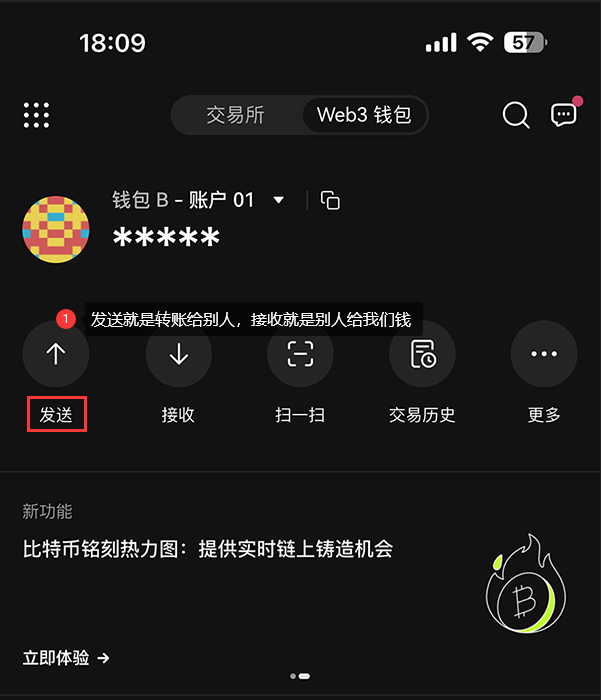Launch the 扫一扫 scanner
The width and height of the screenshot is (601, 700).
(300, 355)
